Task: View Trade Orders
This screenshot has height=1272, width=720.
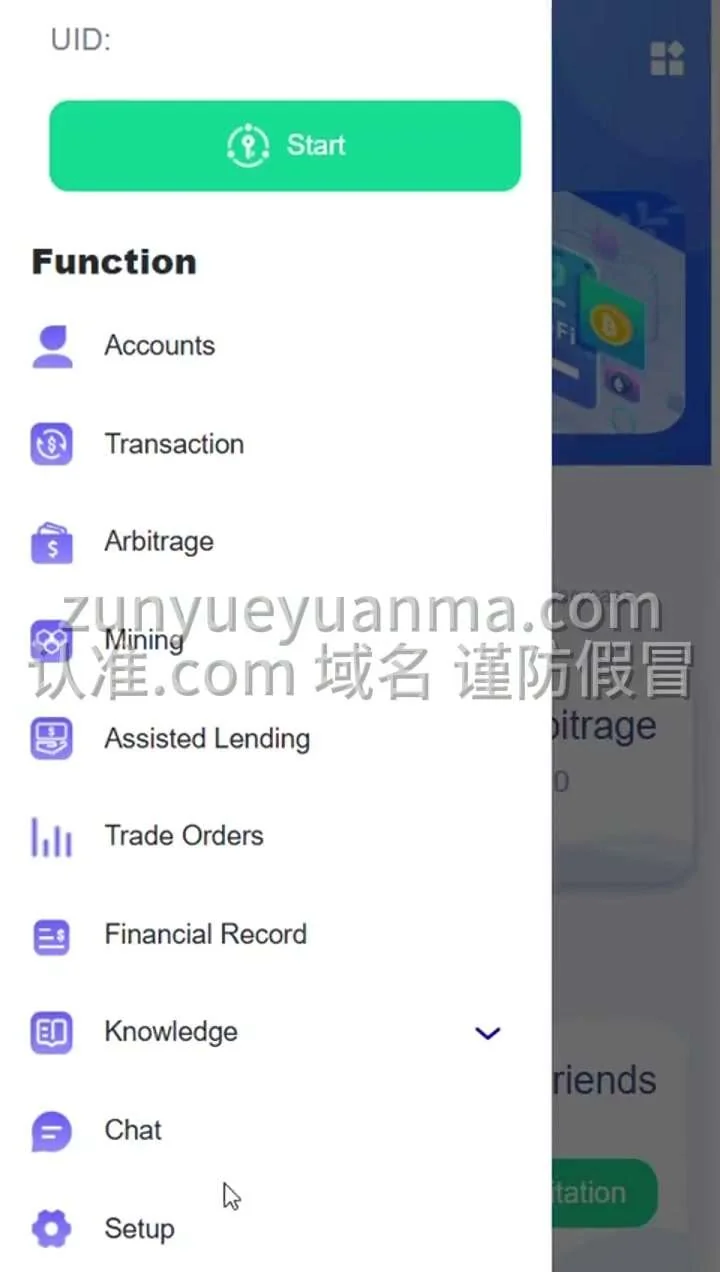Action: [183, 836]
